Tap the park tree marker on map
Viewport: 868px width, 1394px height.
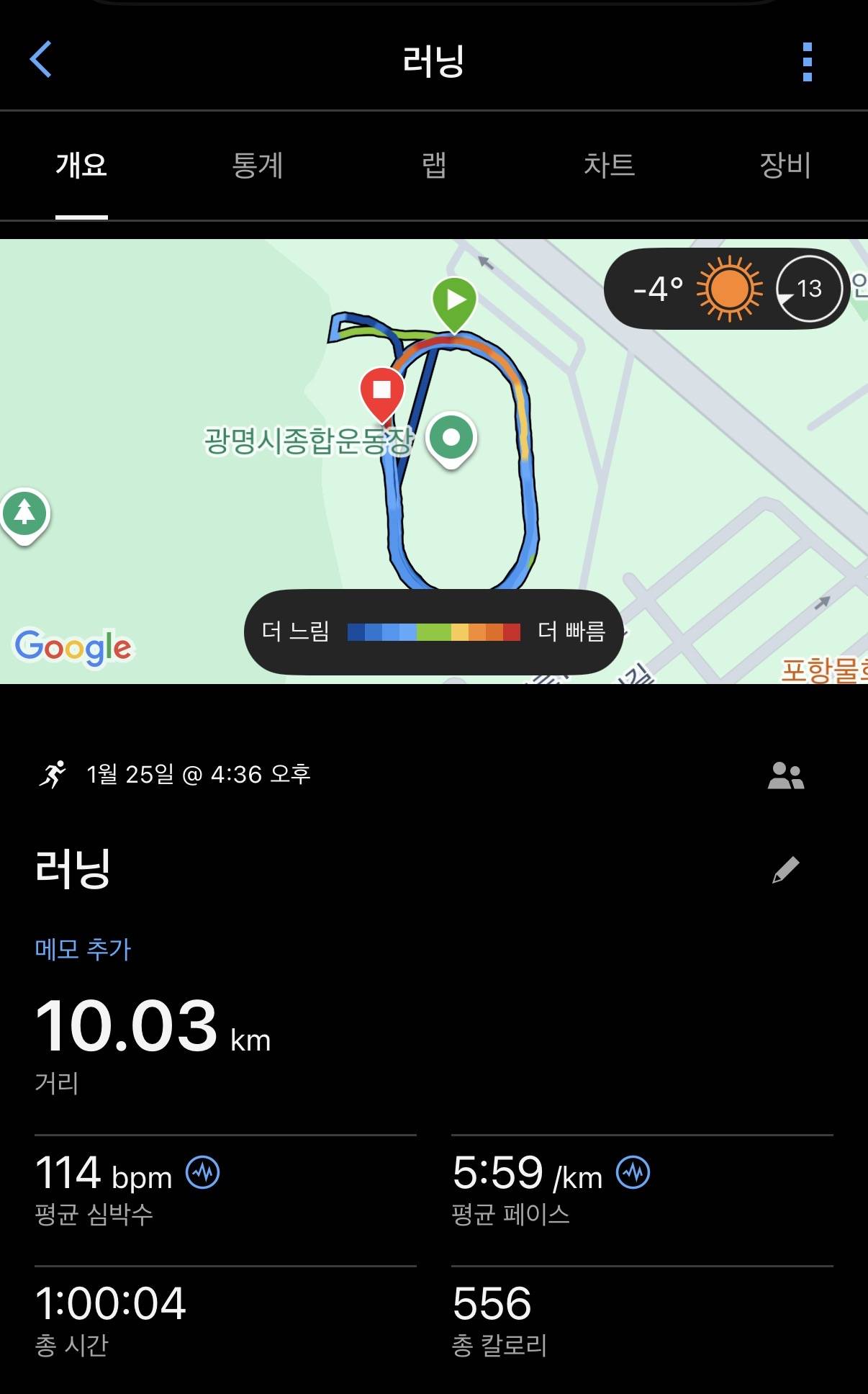pos(26,513)
